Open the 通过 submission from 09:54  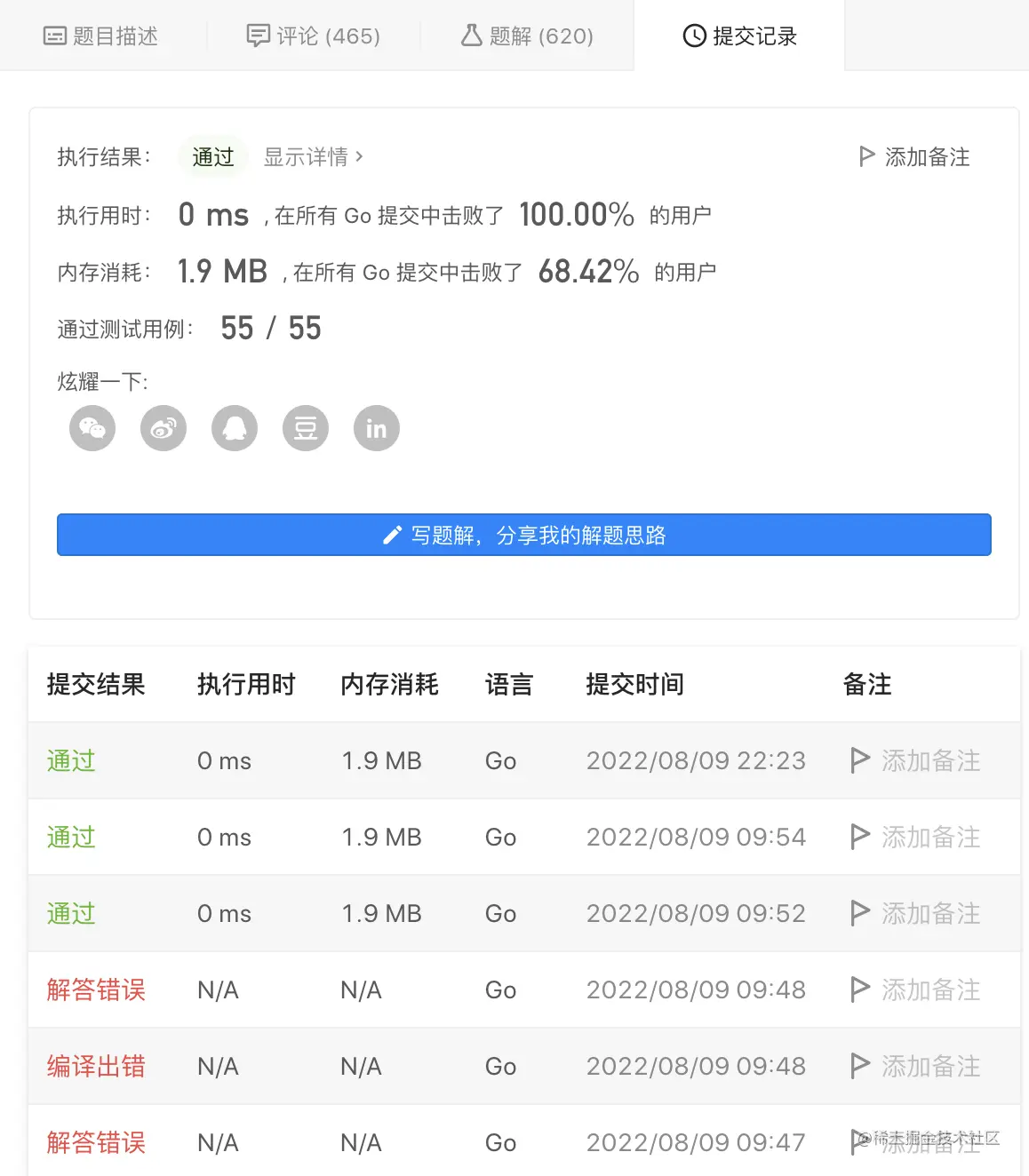(x=71, y=838)
